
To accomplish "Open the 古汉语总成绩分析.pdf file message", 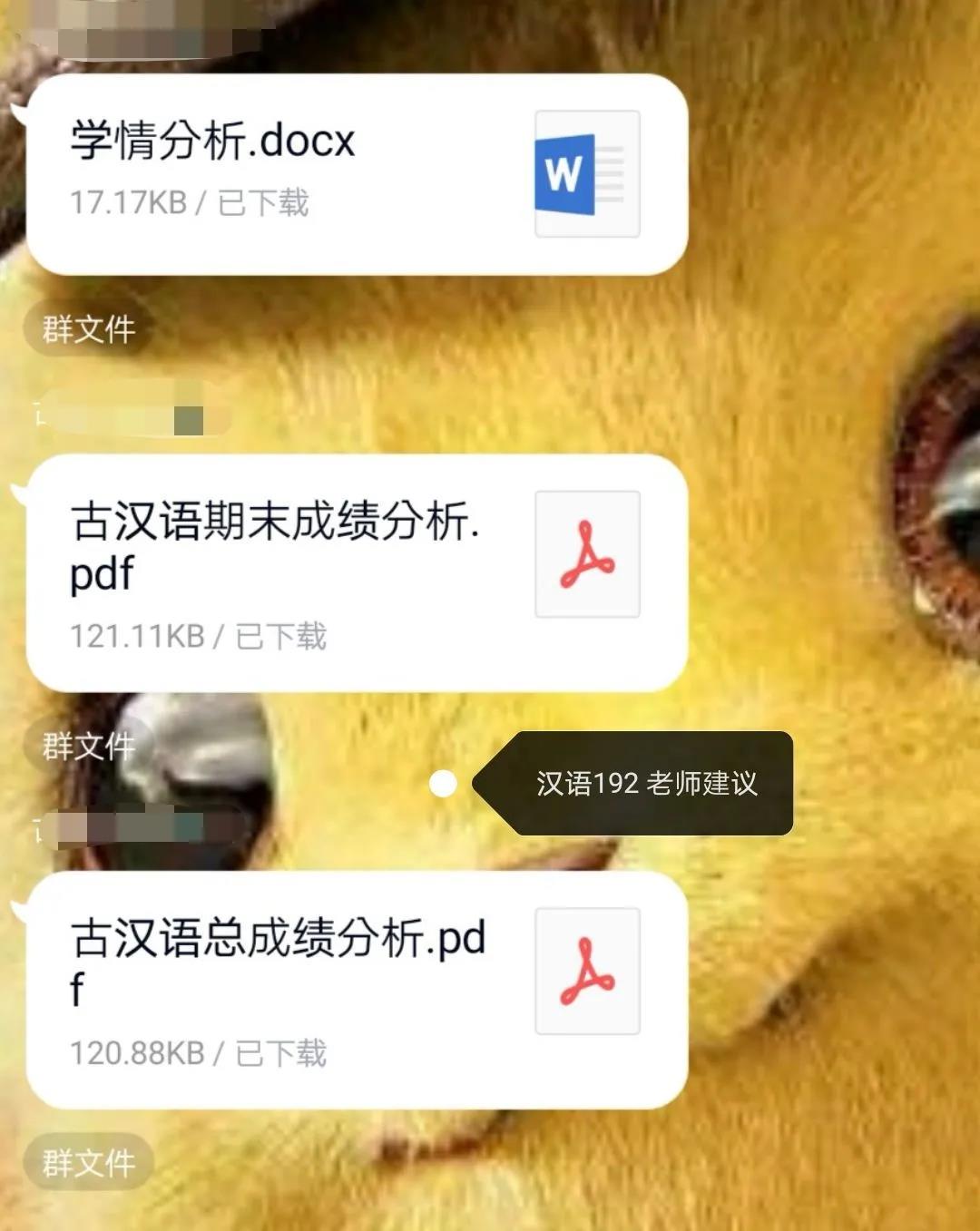I will click(x=354, y=989).
